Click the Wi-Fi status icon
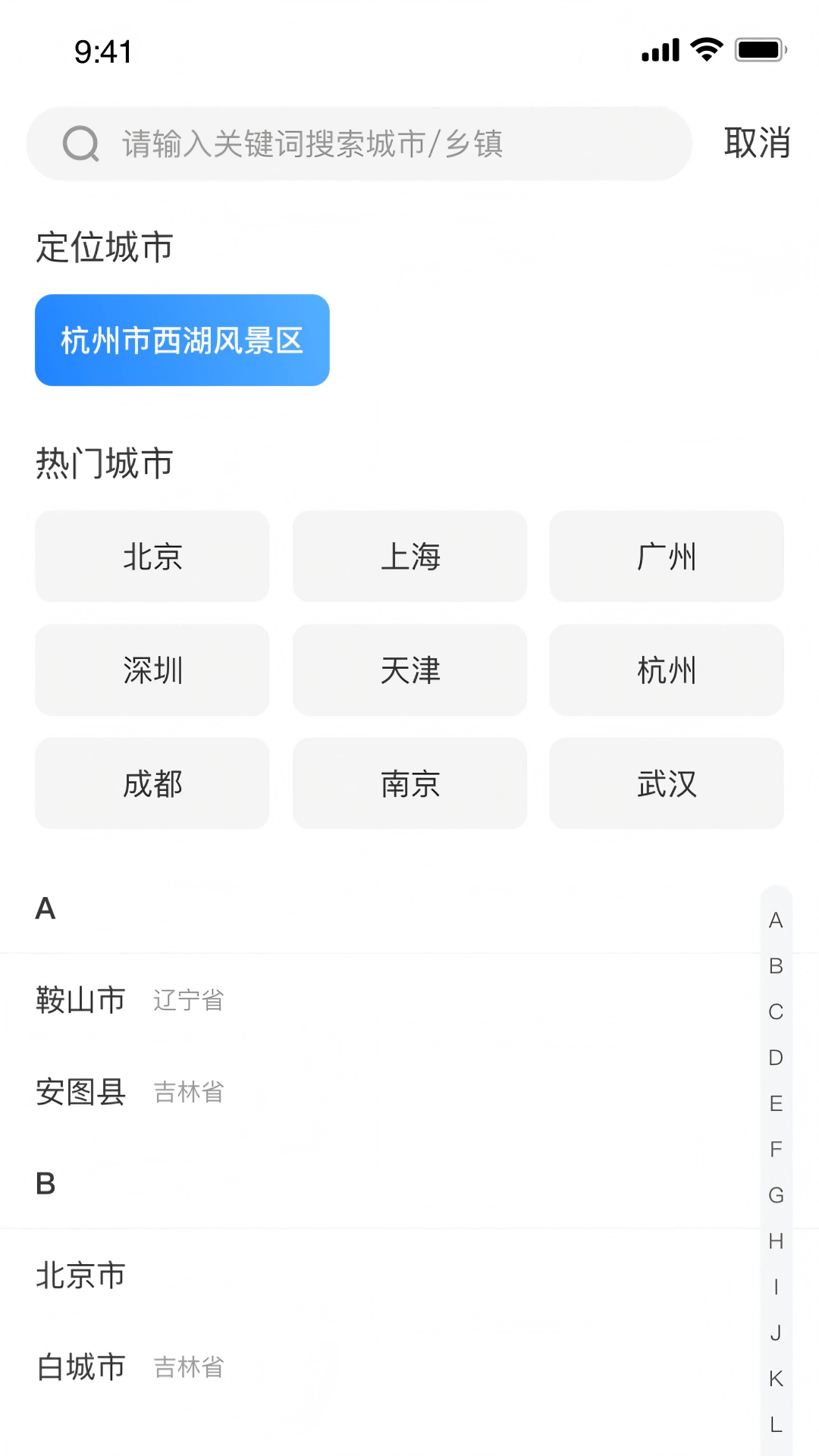Image resolution: width=819 pixels, height=1456 pixels. (704, 48)
